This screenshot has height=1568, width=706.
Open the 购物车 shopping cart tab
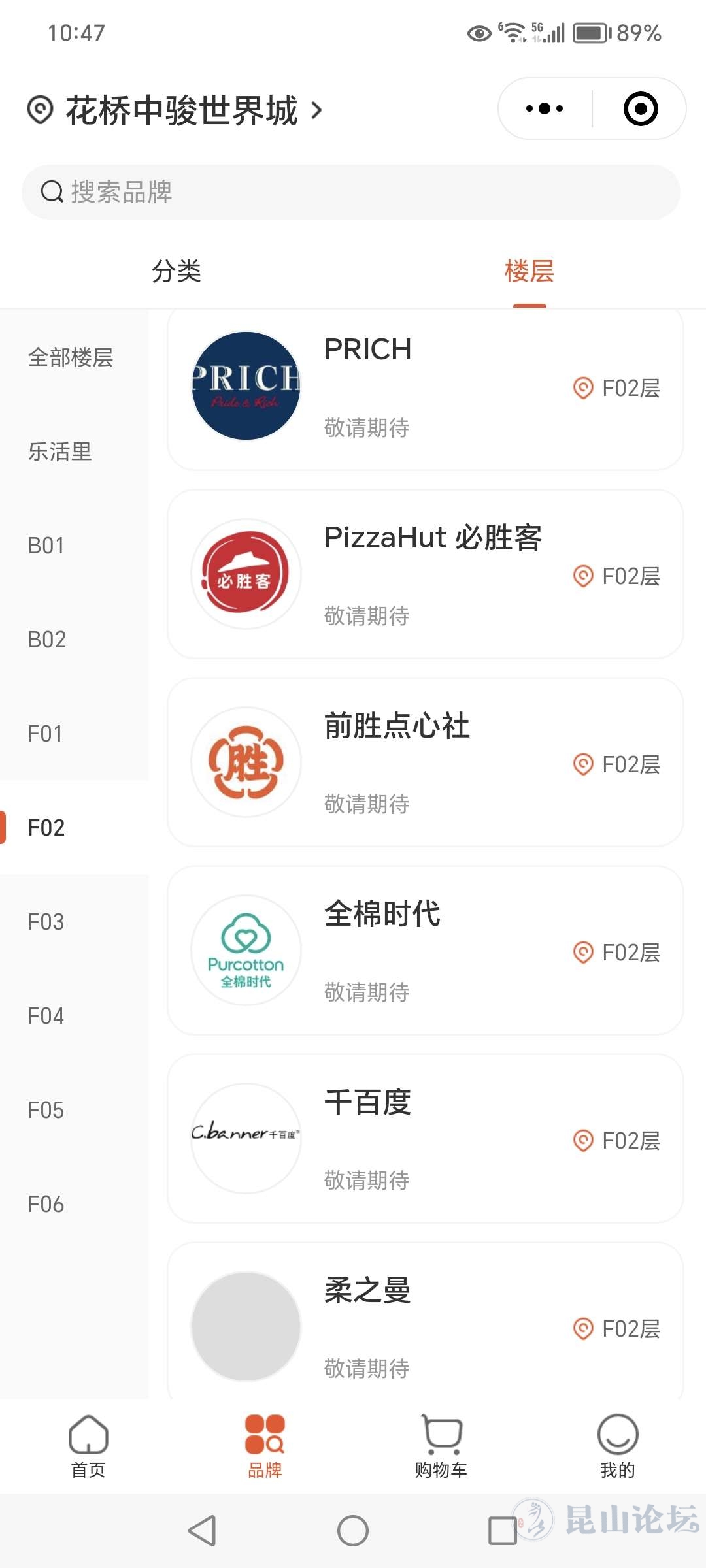tap(441, 1446)
